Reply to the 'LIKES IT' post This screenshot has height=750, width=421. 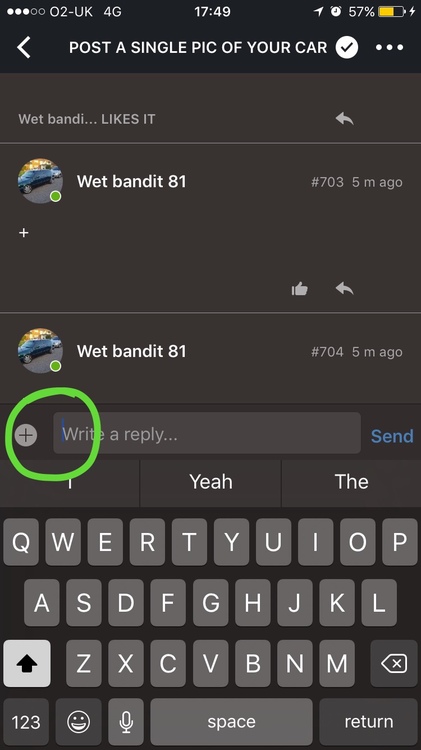pos(344,118)
